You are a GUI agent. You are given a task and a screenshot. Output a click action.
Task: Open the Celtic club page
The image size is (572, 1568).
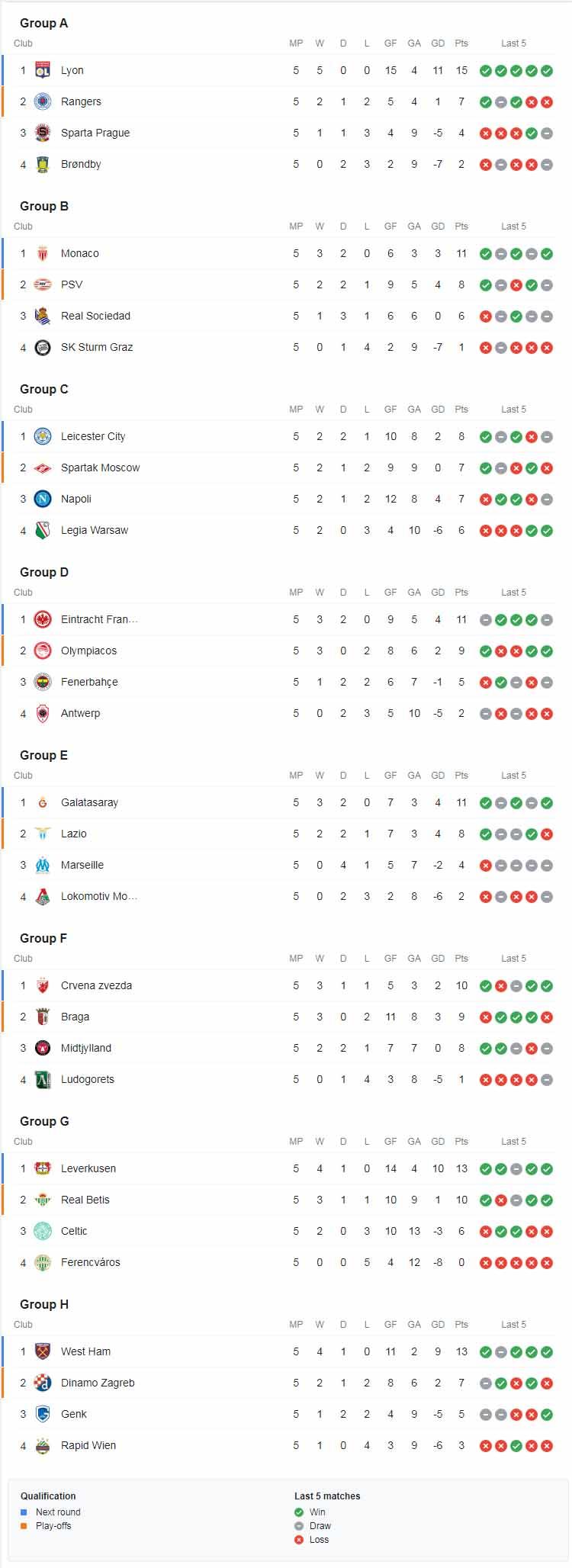pyautogui.click(x=75, y=1231)
